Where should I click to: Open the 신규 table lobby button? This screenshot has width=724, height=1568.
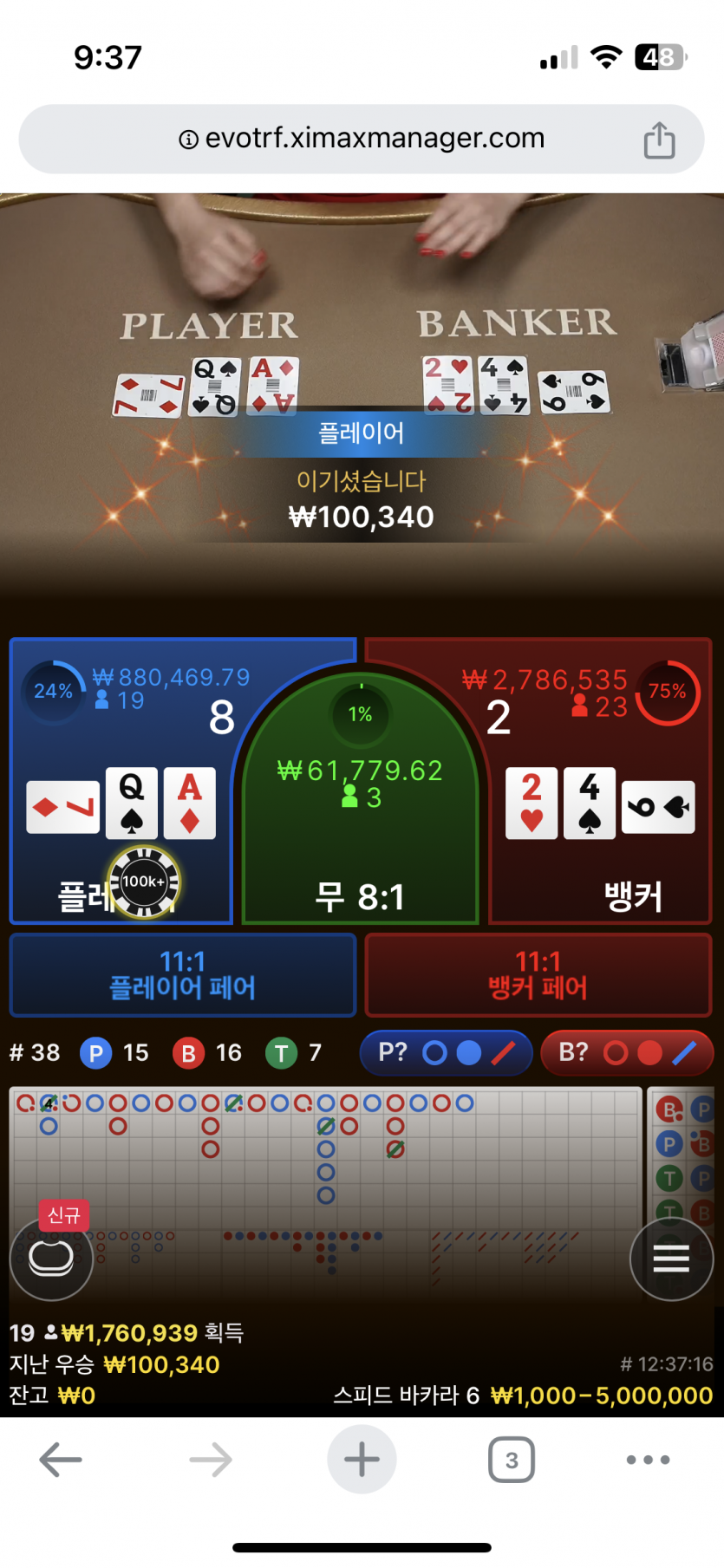51,1258
